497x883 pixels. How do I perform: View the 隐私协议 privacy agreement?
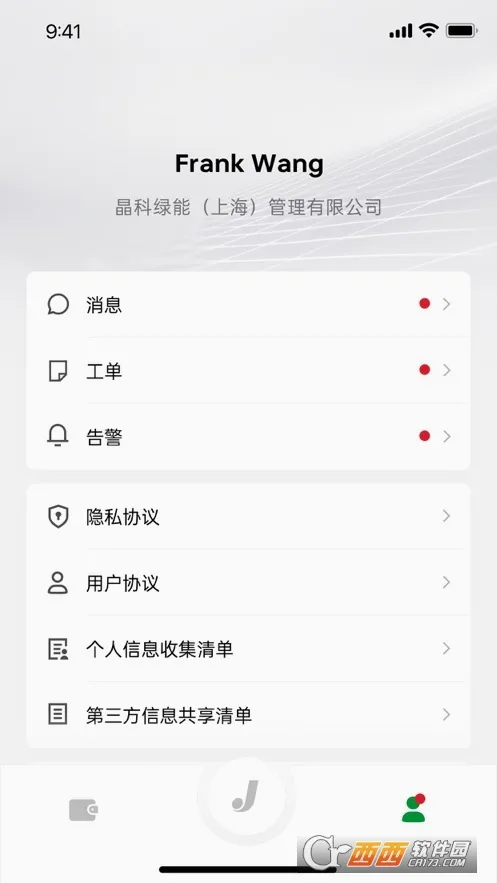[x=248, y=516]
